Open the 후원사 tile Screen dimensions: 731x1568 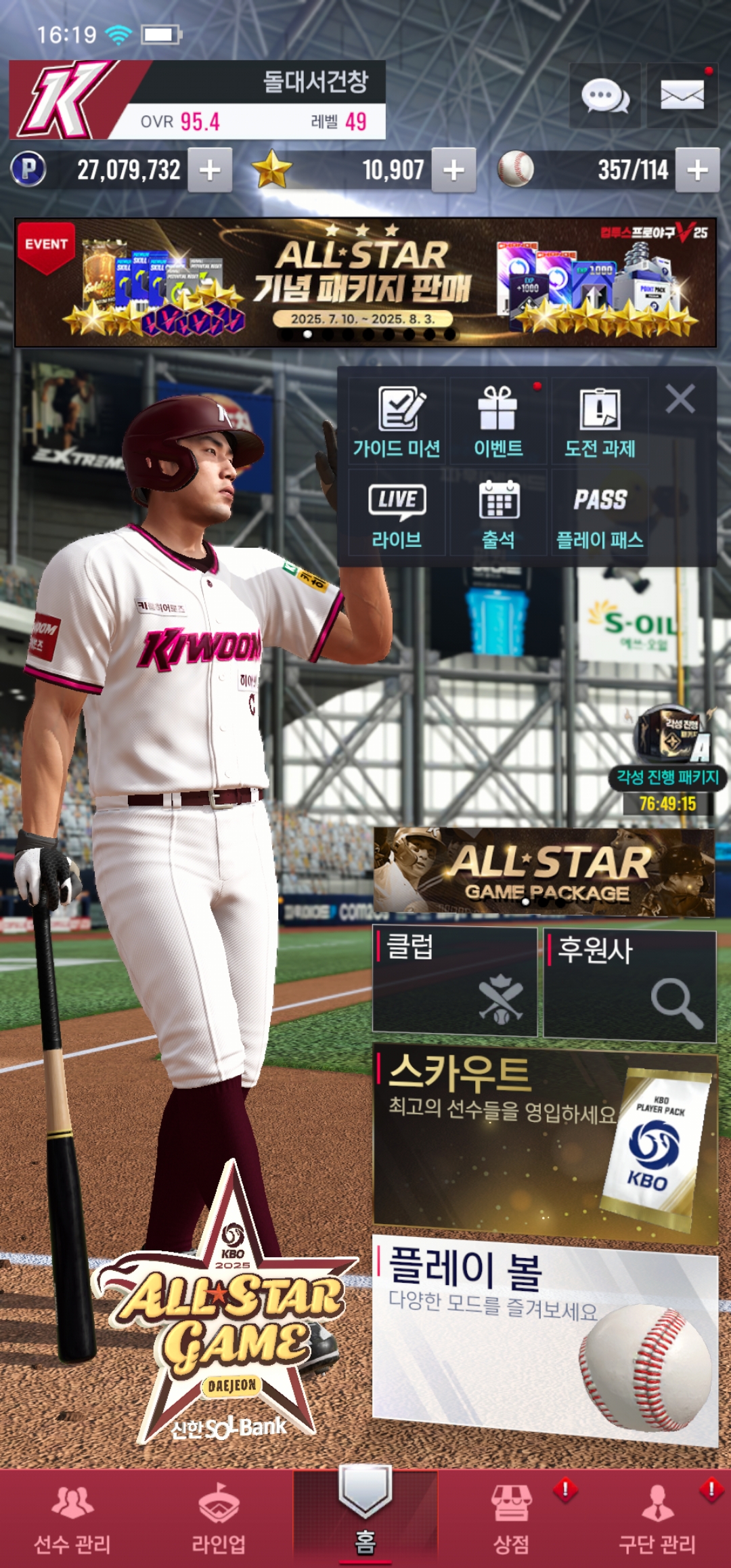coord(629,985)
